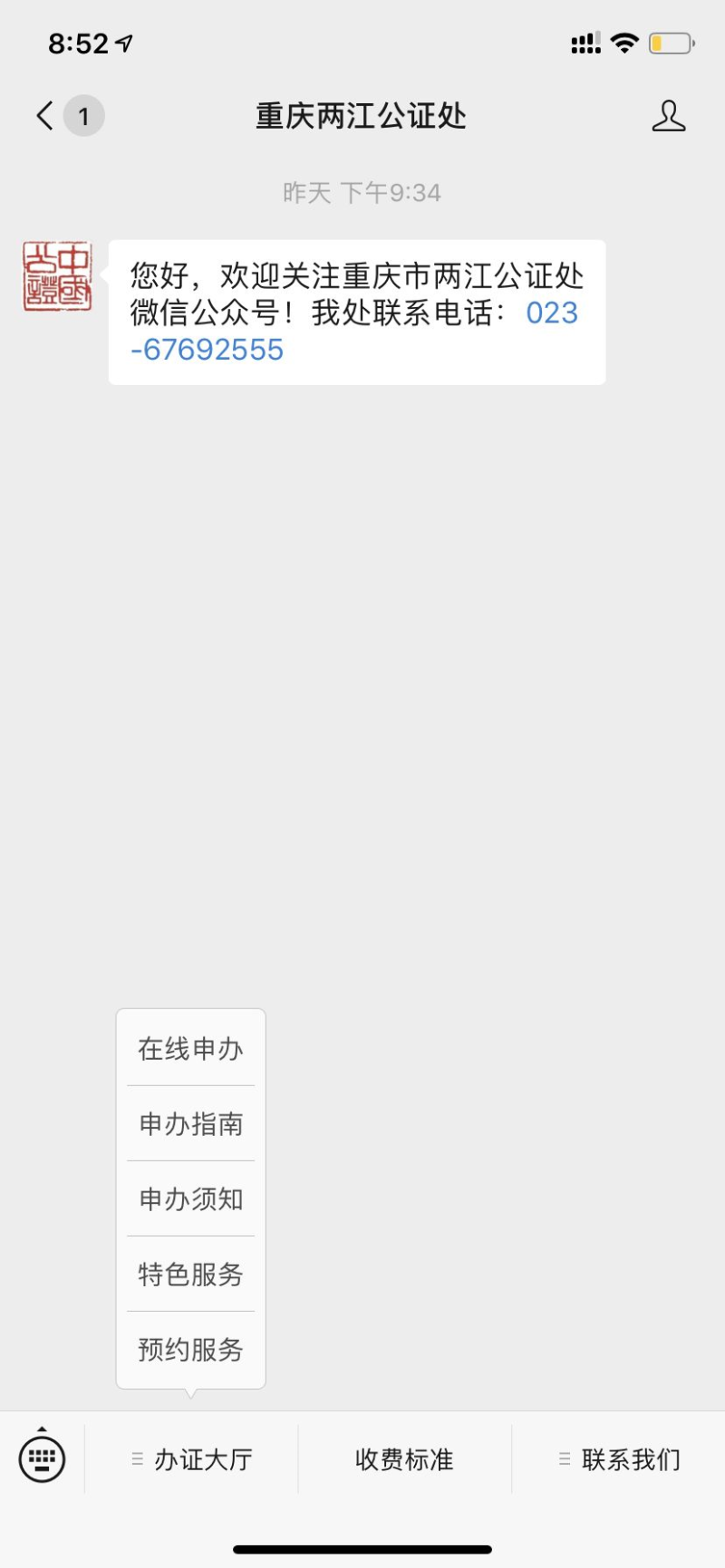The height and width of the screenshot is (1568, 725).
Task: Choose 申办须知
Action: click(190, 1198)
